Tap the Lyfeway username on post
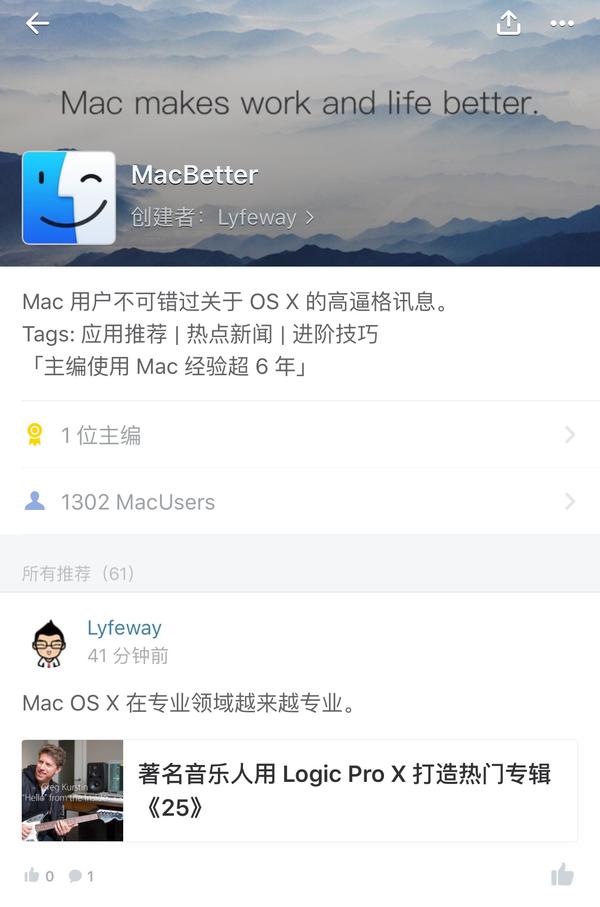Image resolution: width=600 pixels, height=907 pixels. [x=124, y=628]
